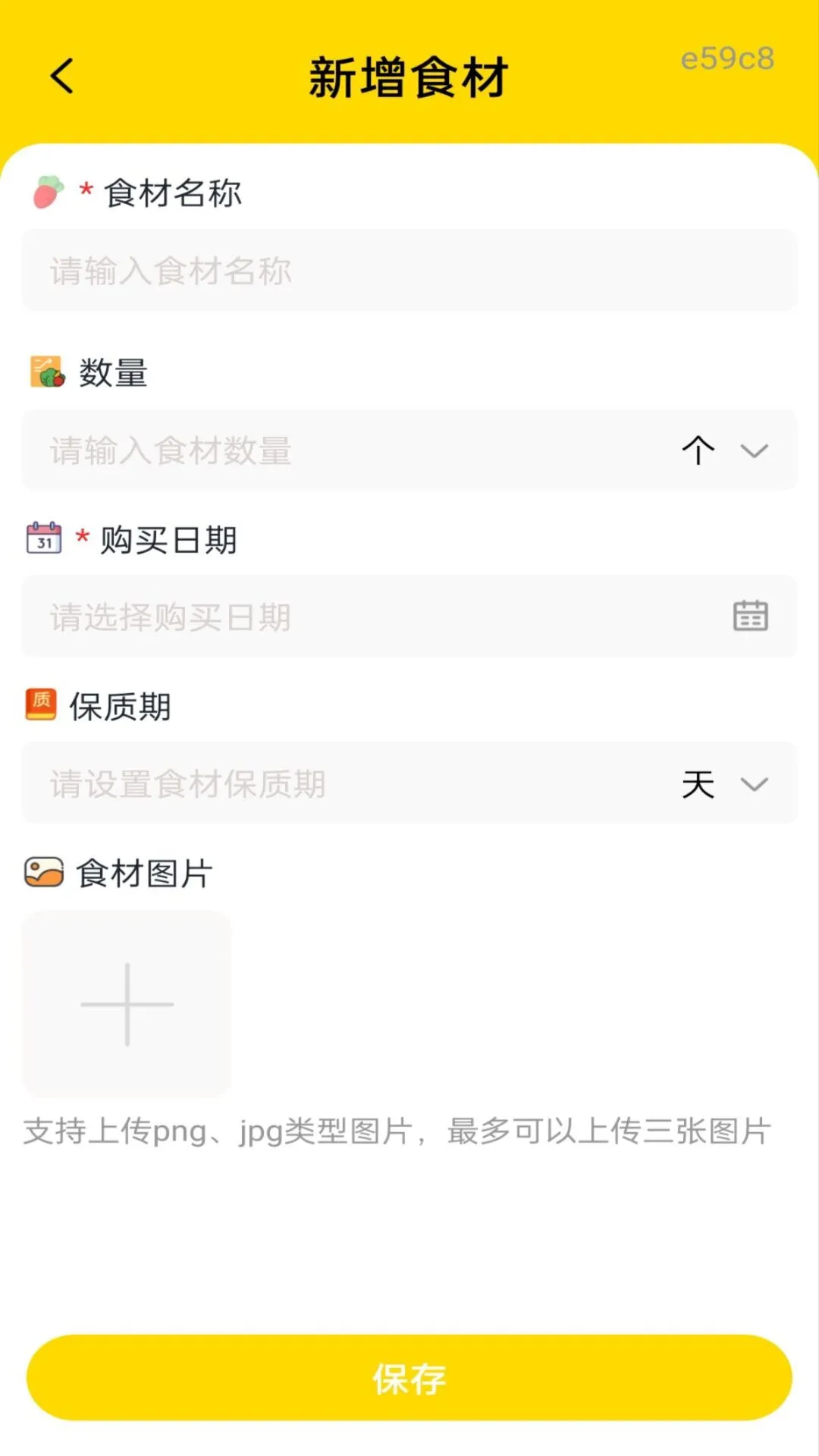Expand the chevron next to 个

tap(753, 452)
